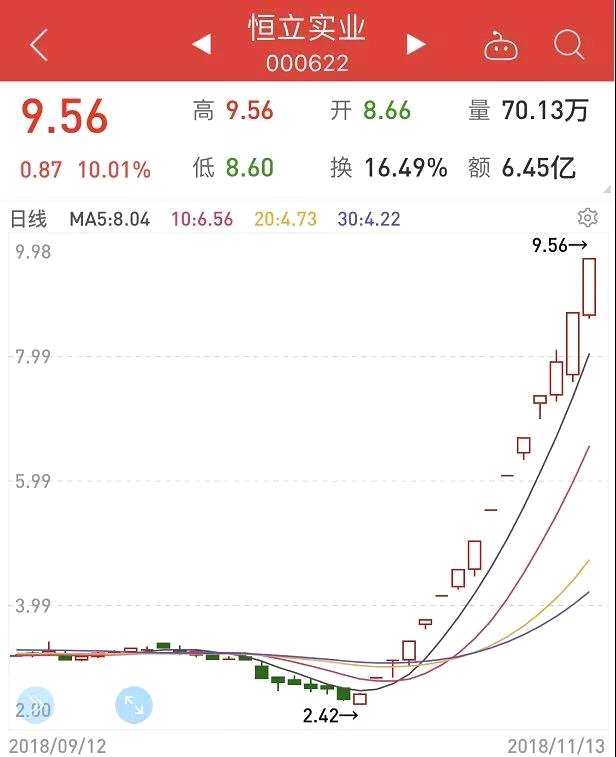Viewport: 616px width, 757px height.
Task: Switch to the previous stock
Action: click(201, 44)
